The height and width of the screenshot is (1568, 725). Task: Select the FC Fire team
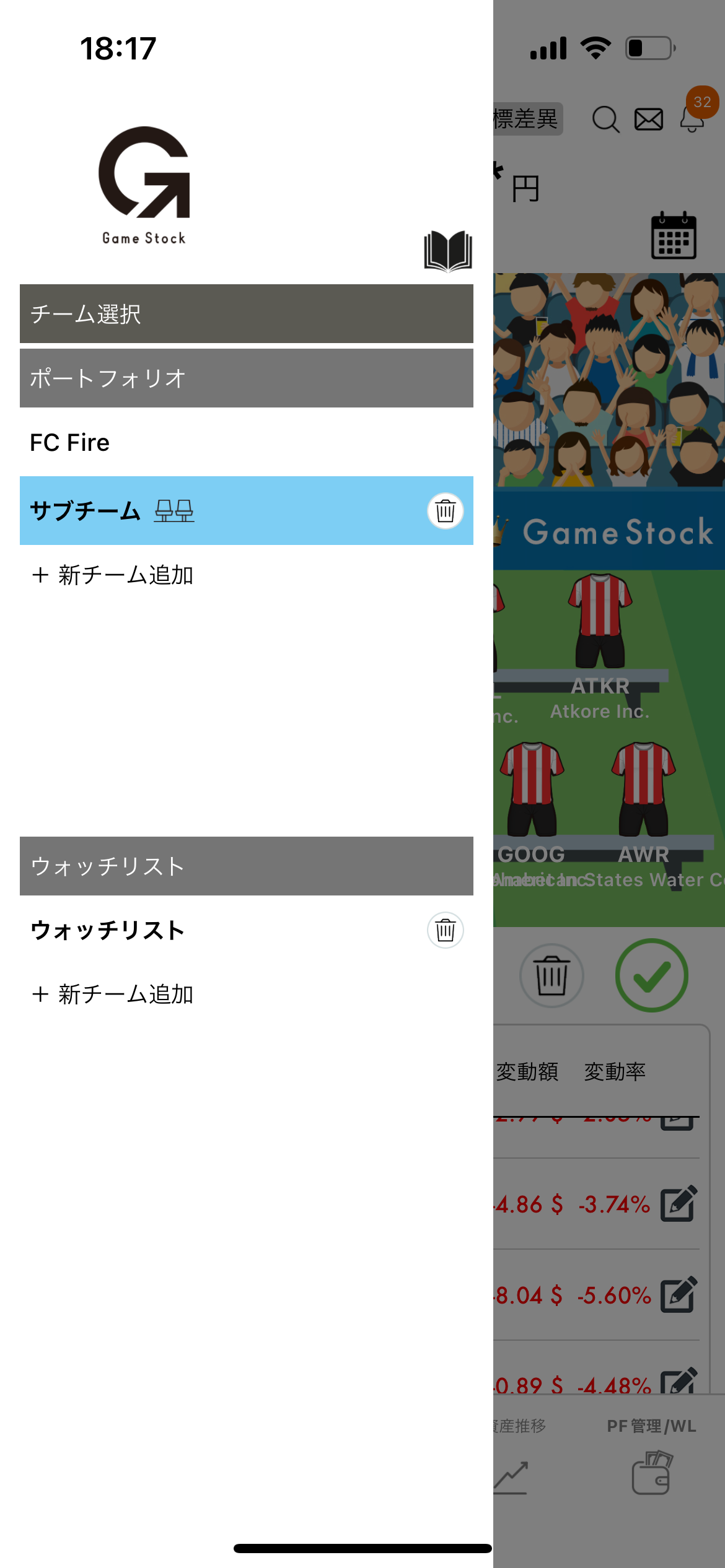69,443
